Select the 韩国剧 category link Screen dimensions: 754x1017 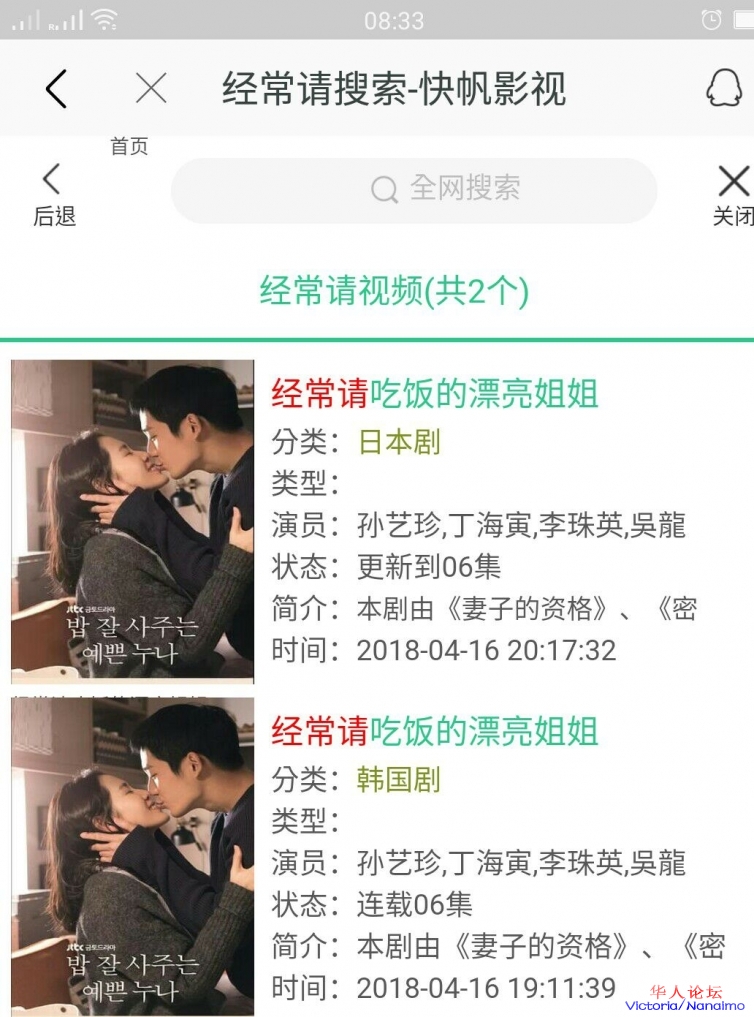[399, 779]
